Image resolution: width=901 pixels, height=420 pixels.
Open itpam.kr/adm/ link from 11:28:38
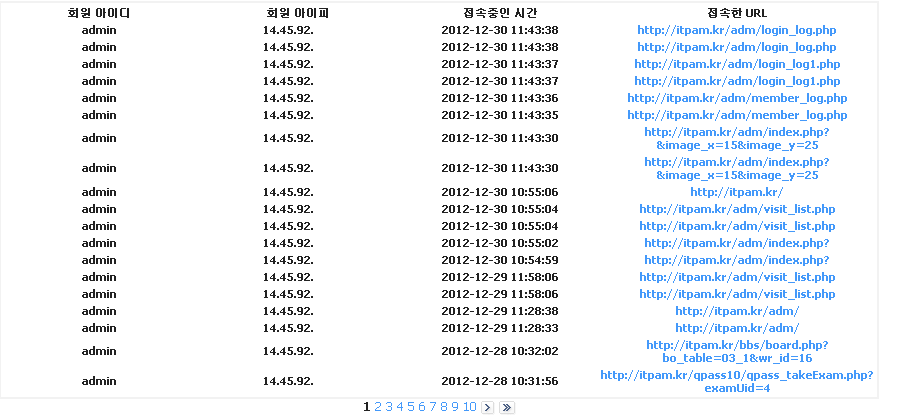[736, 311]
